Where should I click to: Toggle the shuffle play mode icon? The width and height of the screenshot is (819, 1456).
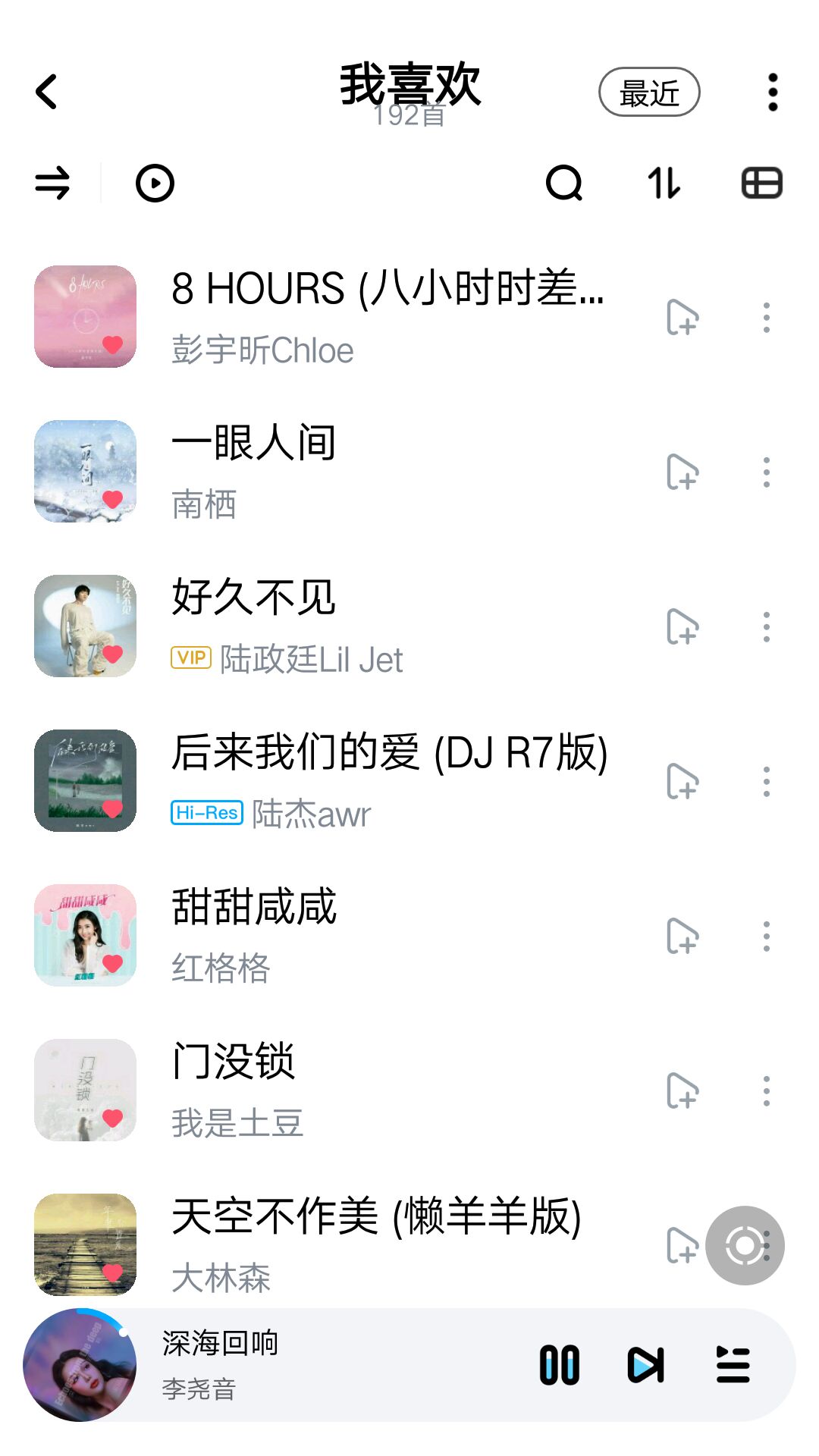pyautogui.click(x=52, y=184)
